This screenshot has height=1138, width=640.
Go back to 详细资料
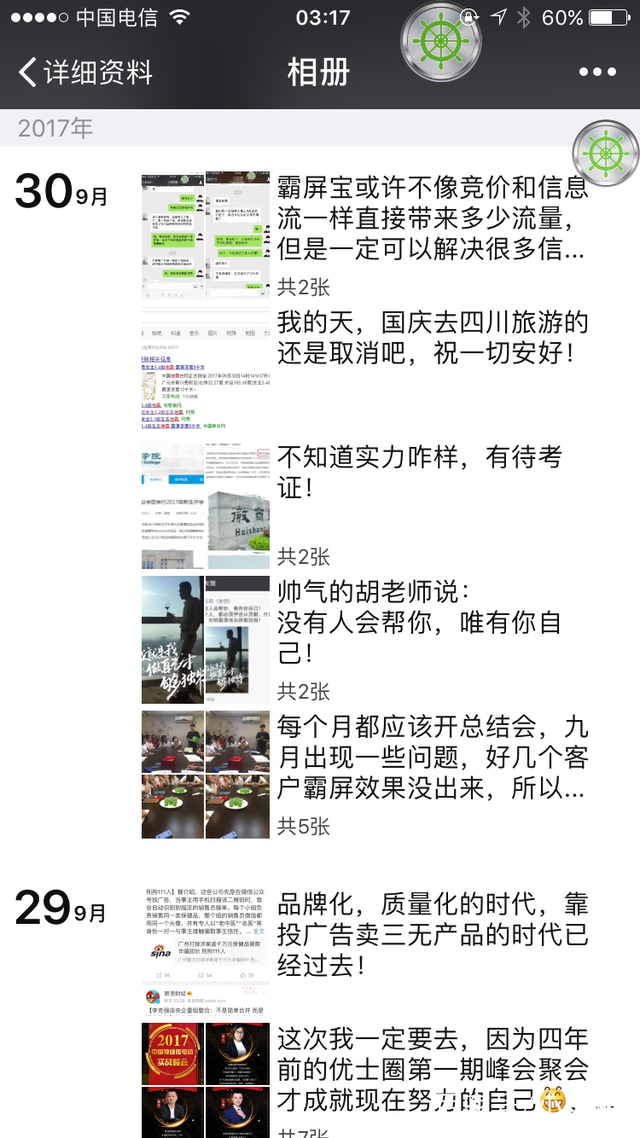pos(85,72)
